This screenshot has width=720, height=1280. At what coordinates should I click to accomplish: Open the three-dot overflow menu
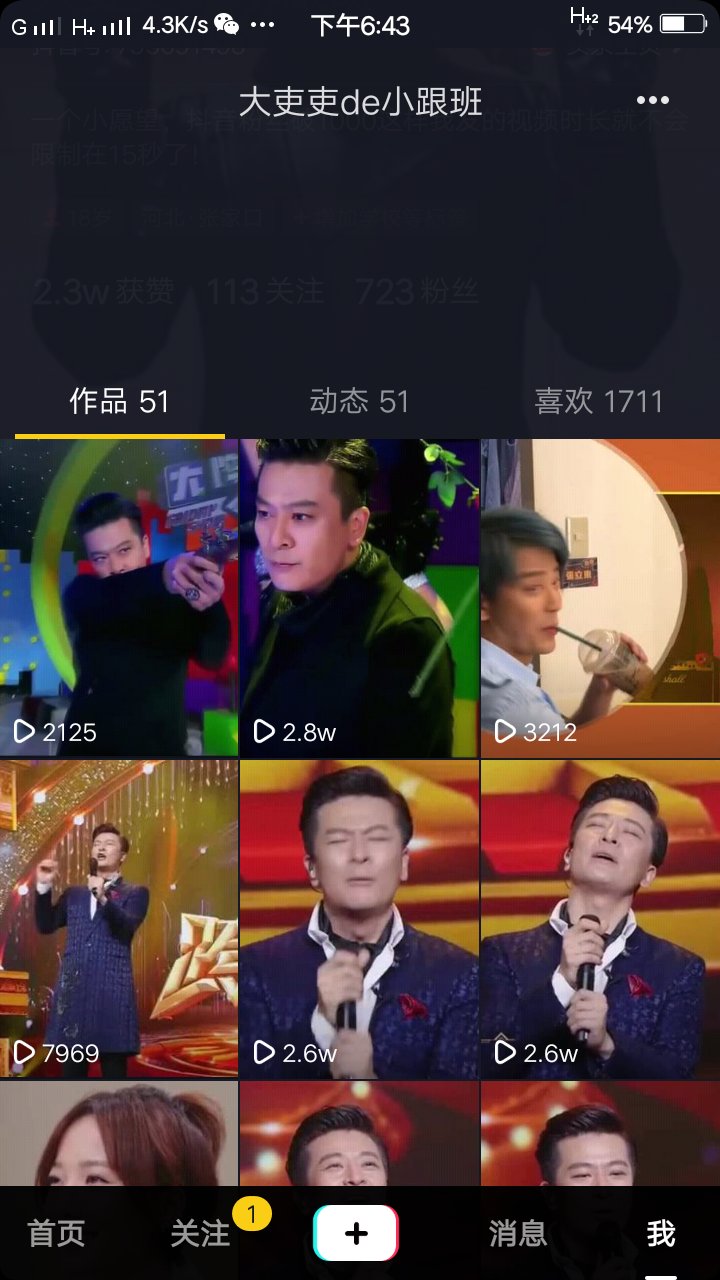[x=652, y=100]
